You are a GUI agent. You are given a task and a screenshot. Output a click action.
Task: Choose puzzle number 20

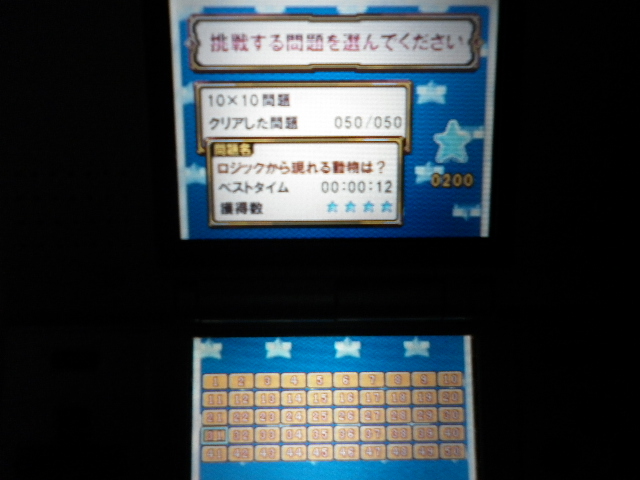450,398
